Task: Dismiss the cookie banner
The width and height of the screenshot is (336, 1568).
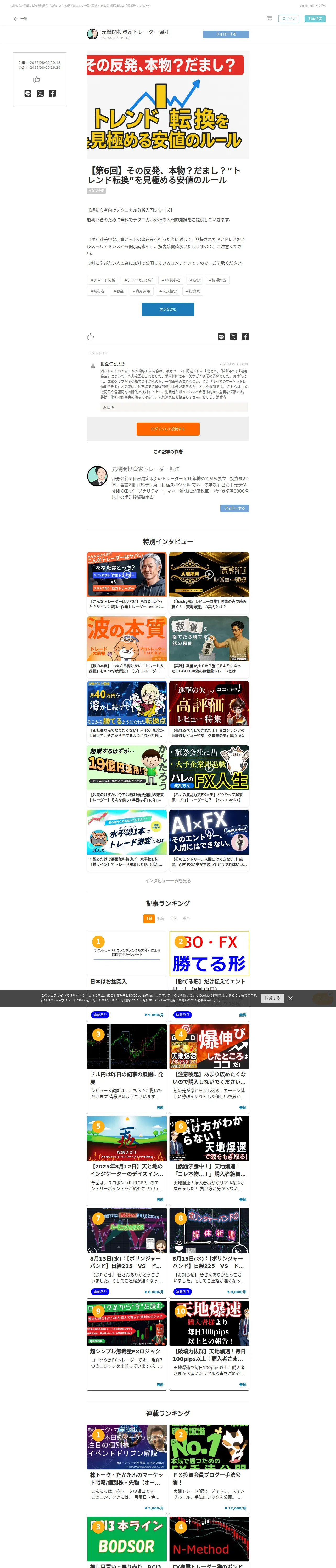Action: [x=290, y=998]
